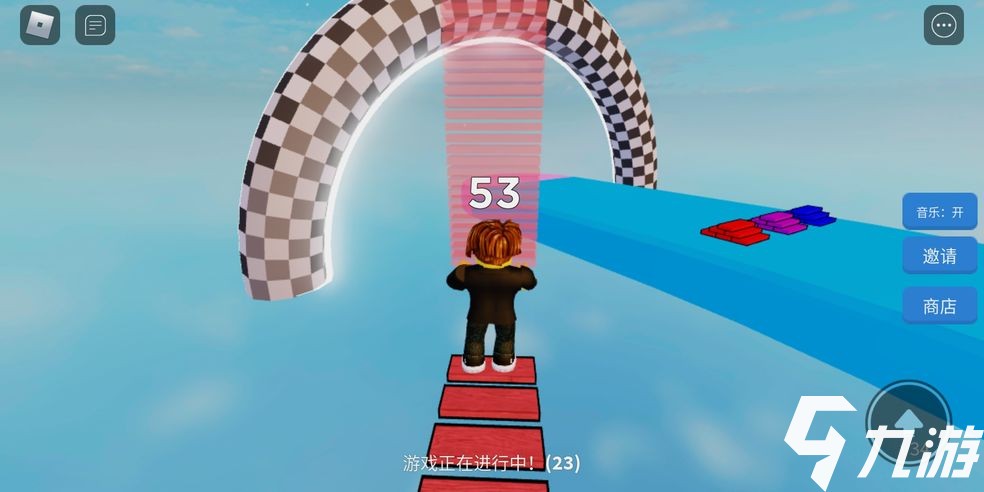Viewport: 984px width, 492px height.
Task: Open the Roblox main menu
Action: tap(40, 25)
